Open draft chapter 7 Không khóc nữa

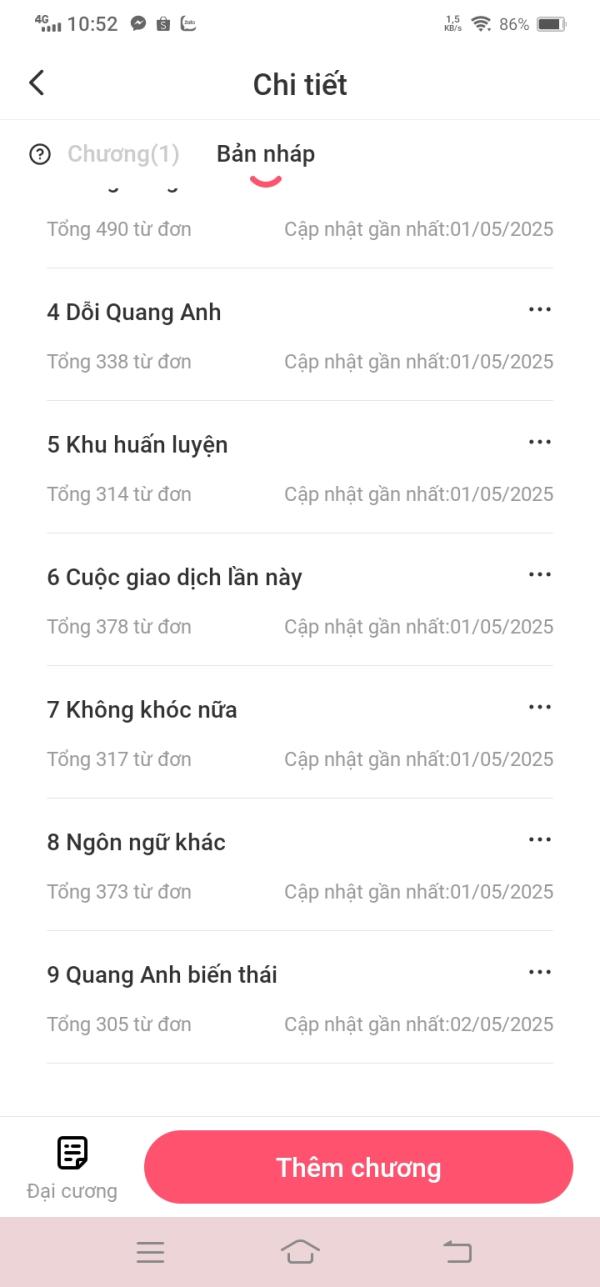coord(142,710)
